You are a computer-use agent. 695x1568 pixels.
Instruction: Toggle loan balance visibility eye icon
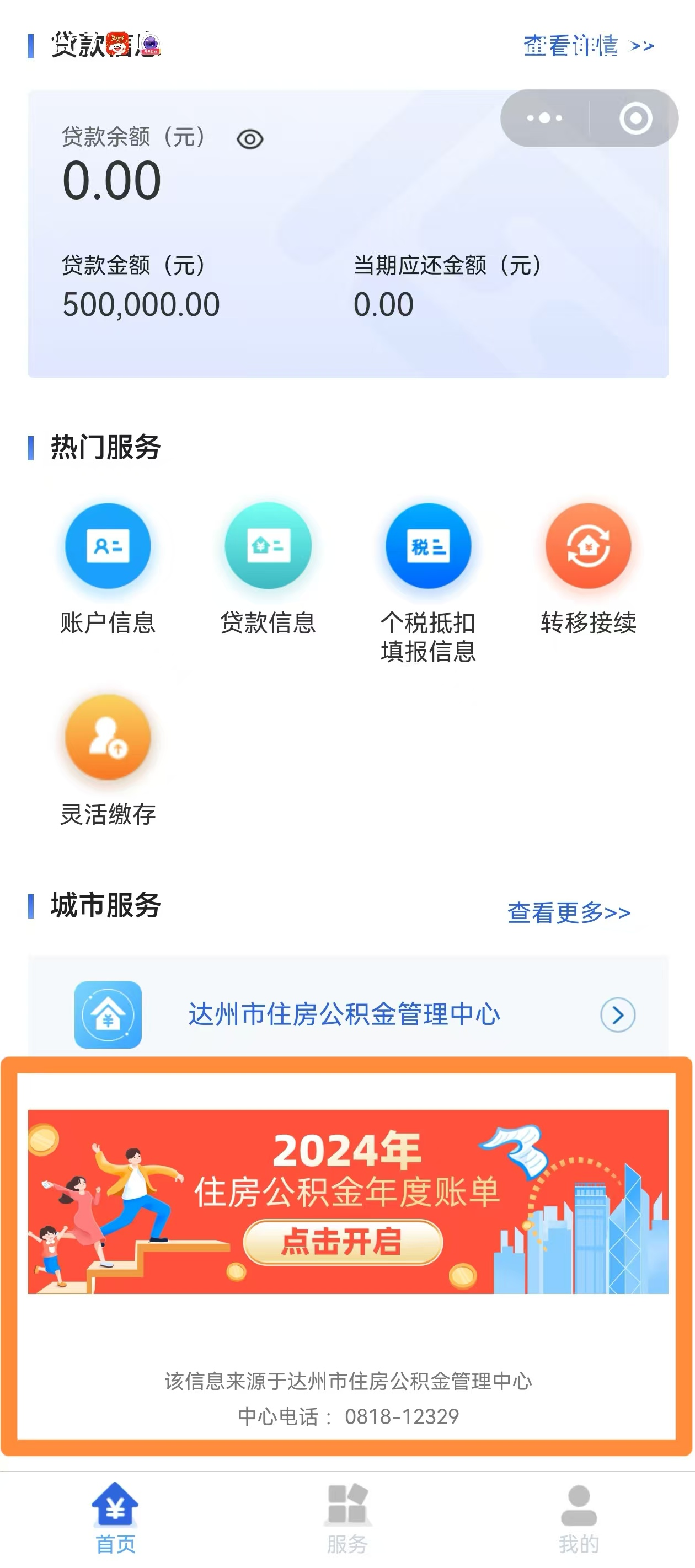[x=250, y=139]
